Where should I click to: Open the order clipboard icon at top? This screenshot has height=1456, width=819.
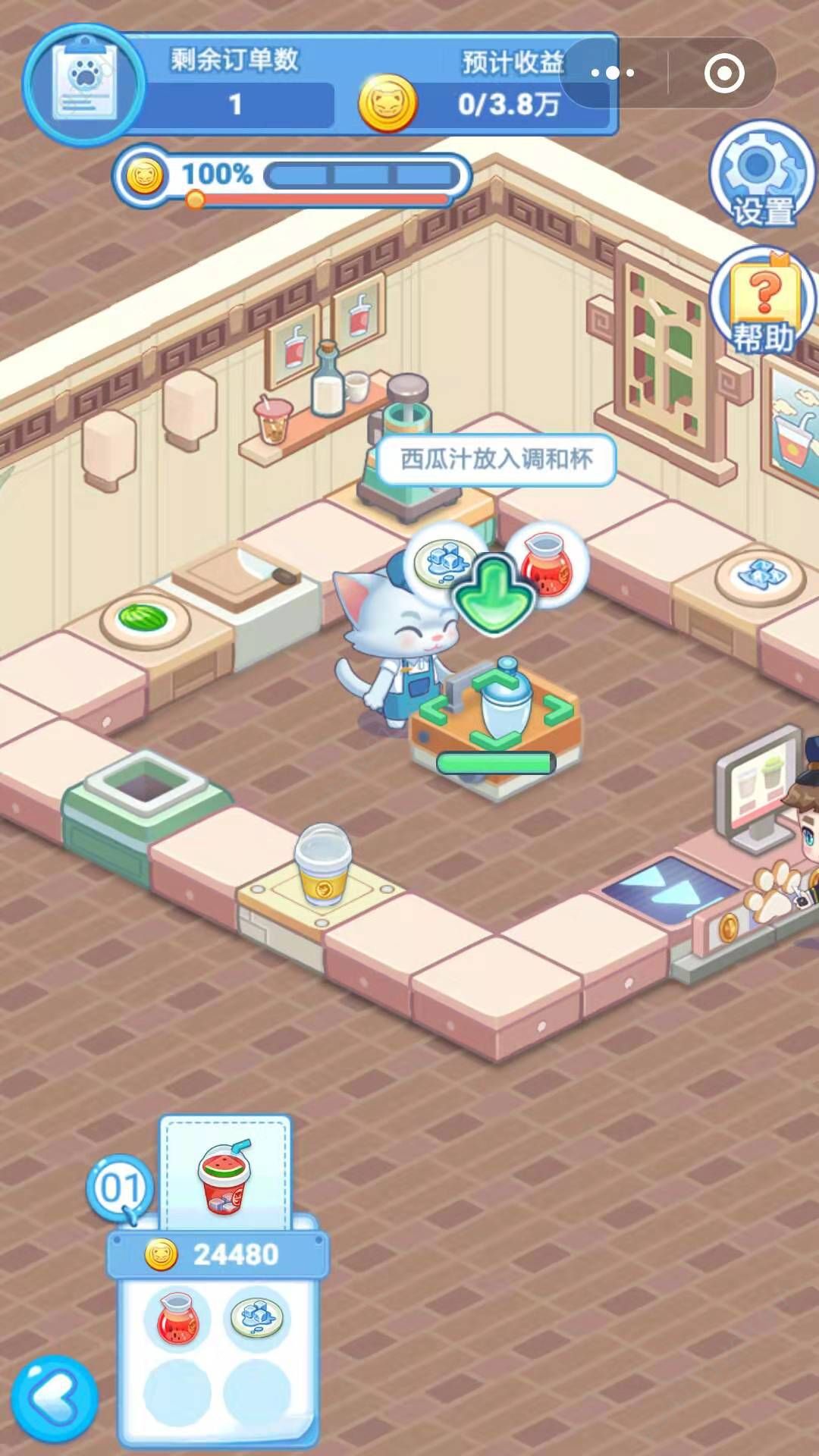tap(83, 83)
